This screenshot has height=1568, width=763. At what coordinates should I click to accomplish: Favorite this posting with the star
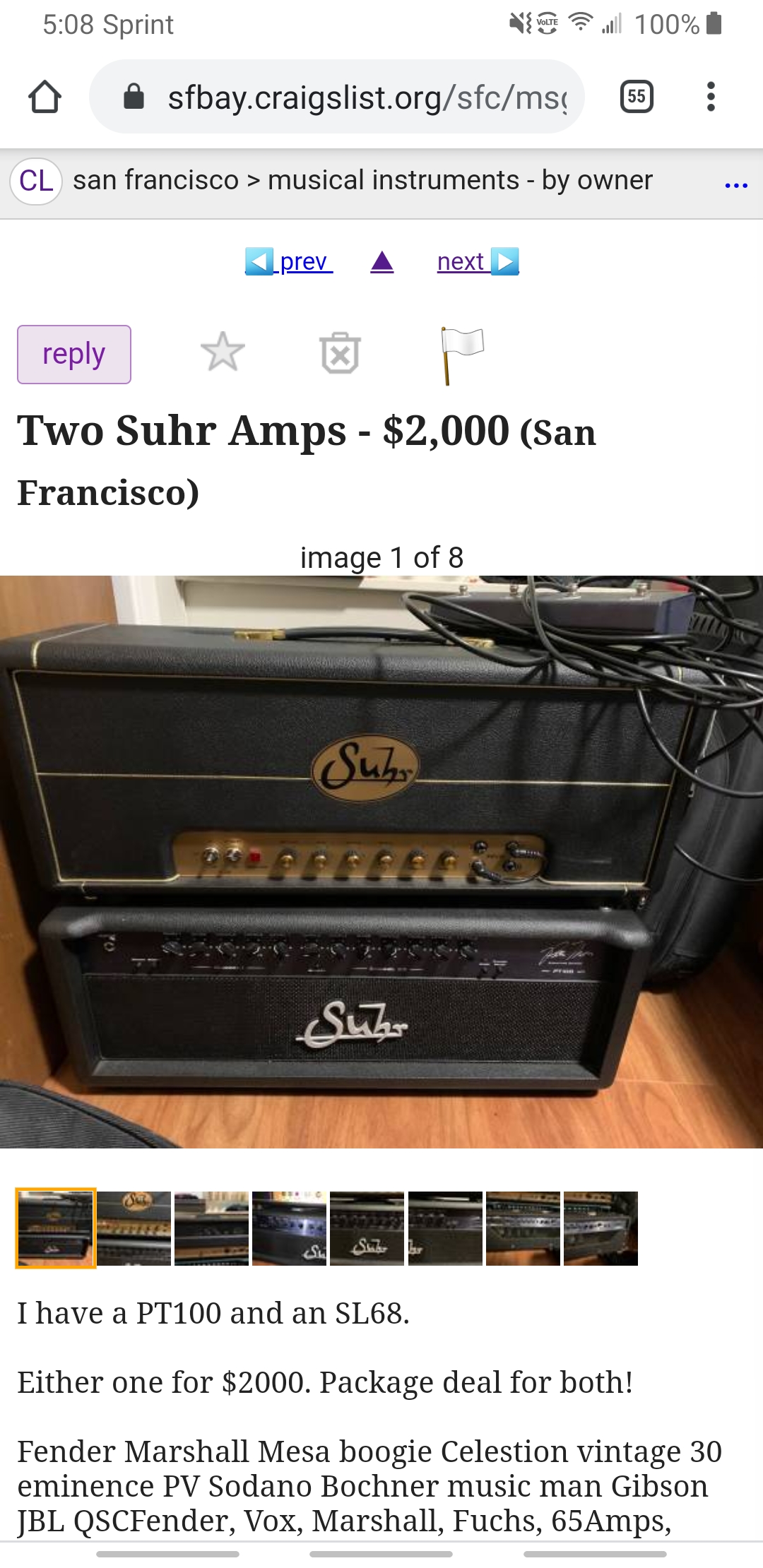click(x=223, y=352)
